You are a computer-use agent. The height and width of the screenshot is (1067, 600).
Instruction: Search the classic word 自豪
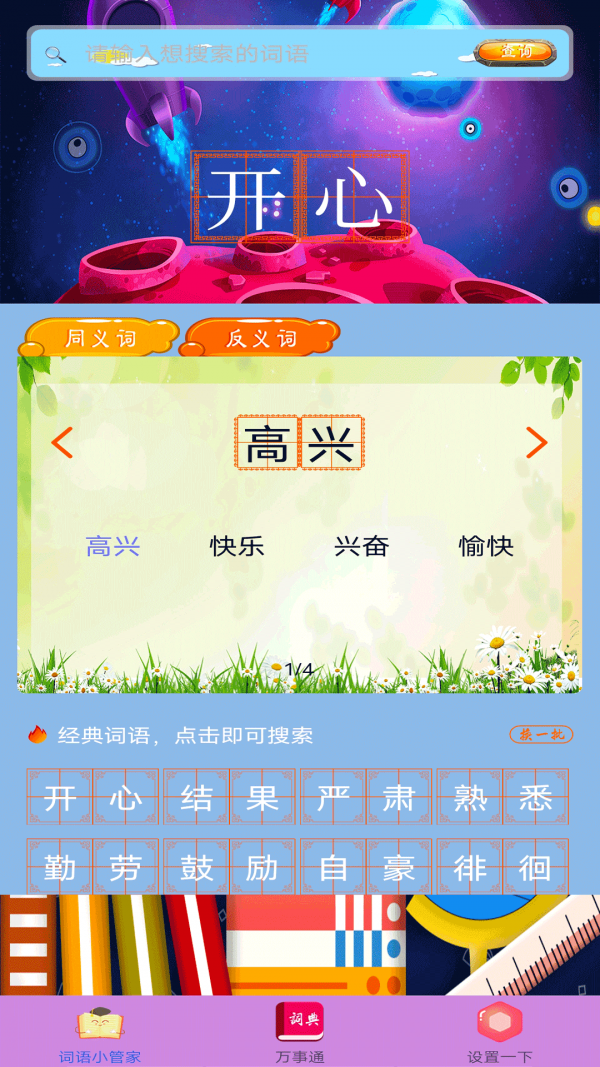pos(366,866)
